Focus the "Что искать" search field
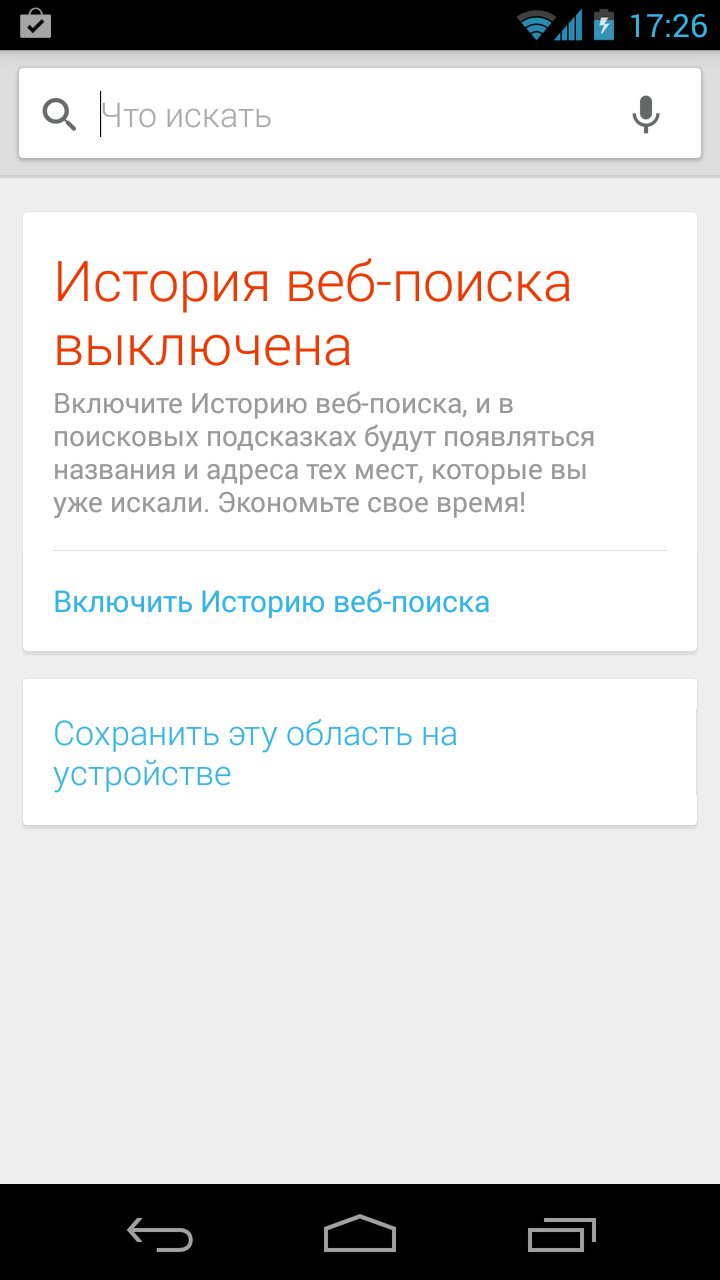Screen dimensions: 720x1280 point(350,115)
